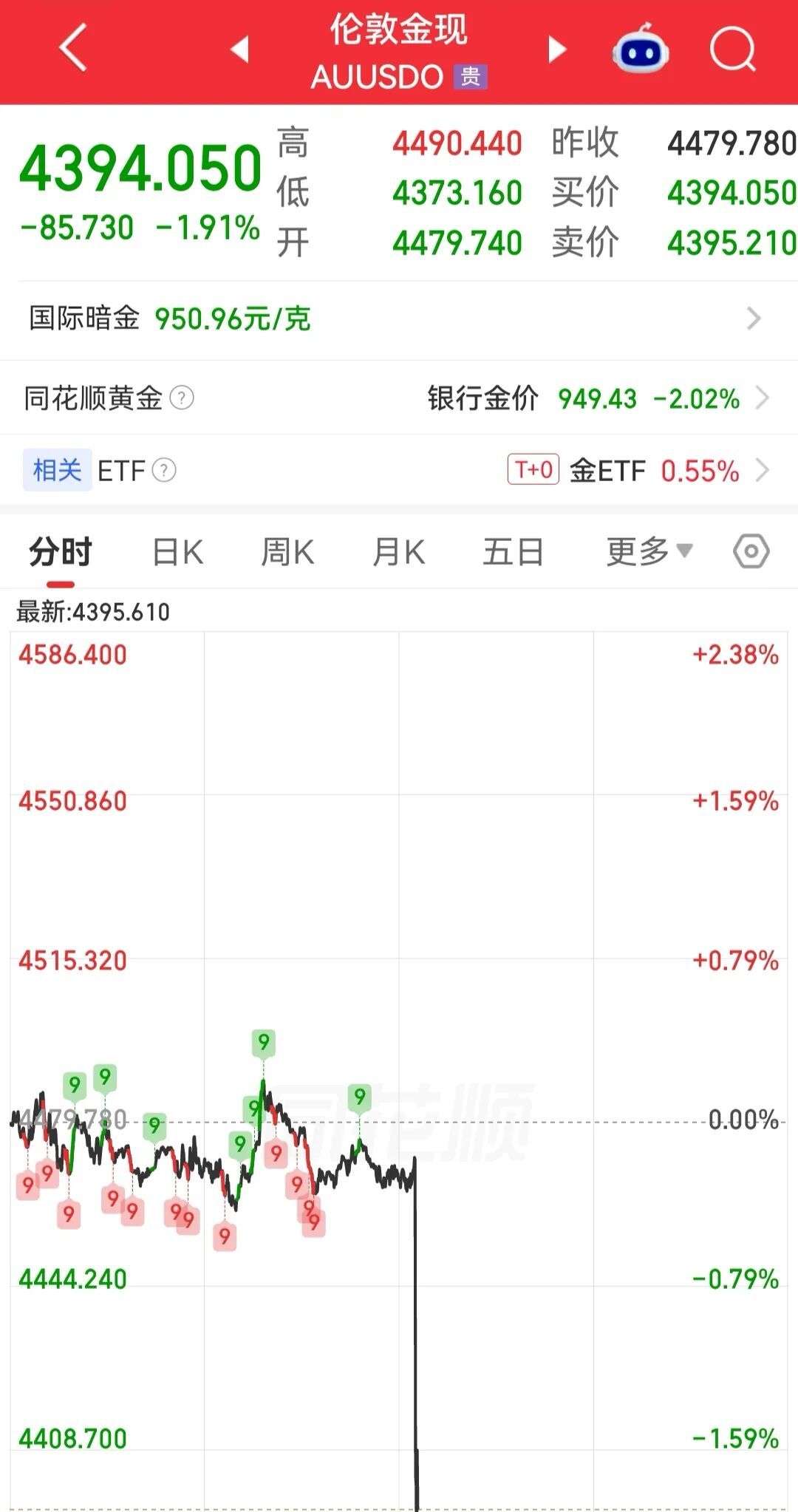Switch to the 周K tab
This screenshot has width=798, height=1512.
click(x=287, y=552)
